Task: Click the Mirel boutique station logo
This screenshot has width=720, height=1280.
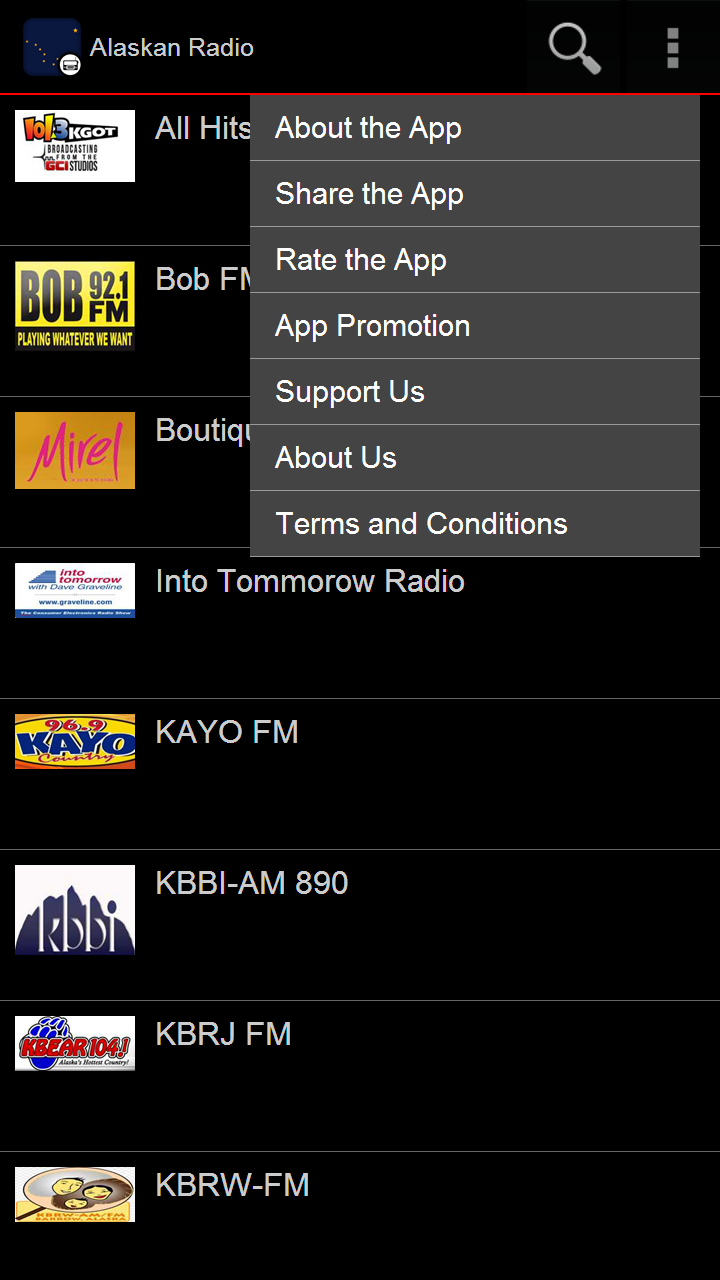Action: (x=74, y=451)
